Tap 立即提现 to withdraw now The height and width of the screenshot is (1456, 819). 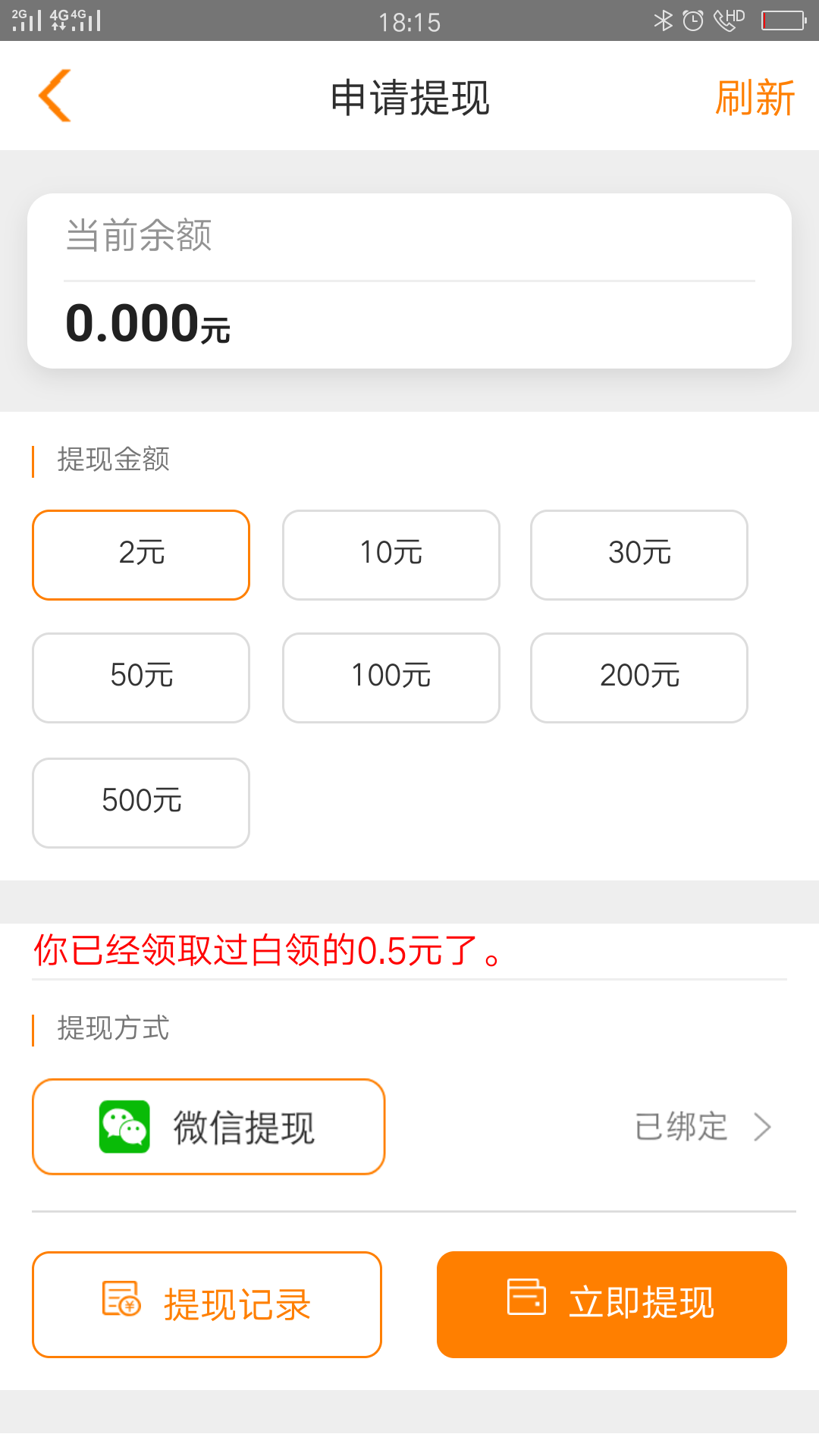(x=612, y=1304)
